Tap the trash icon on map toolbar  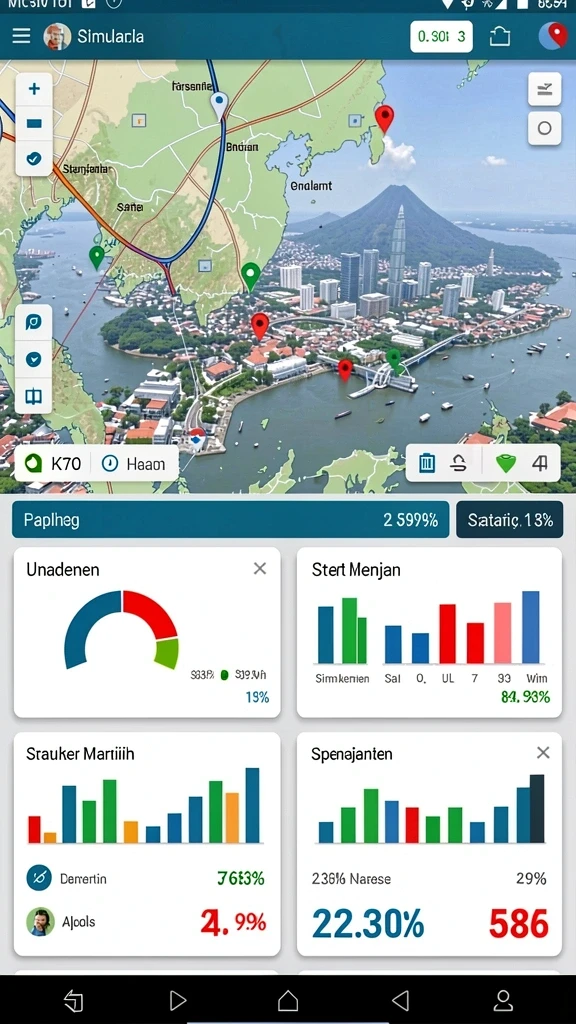click(x=427, y=464)
